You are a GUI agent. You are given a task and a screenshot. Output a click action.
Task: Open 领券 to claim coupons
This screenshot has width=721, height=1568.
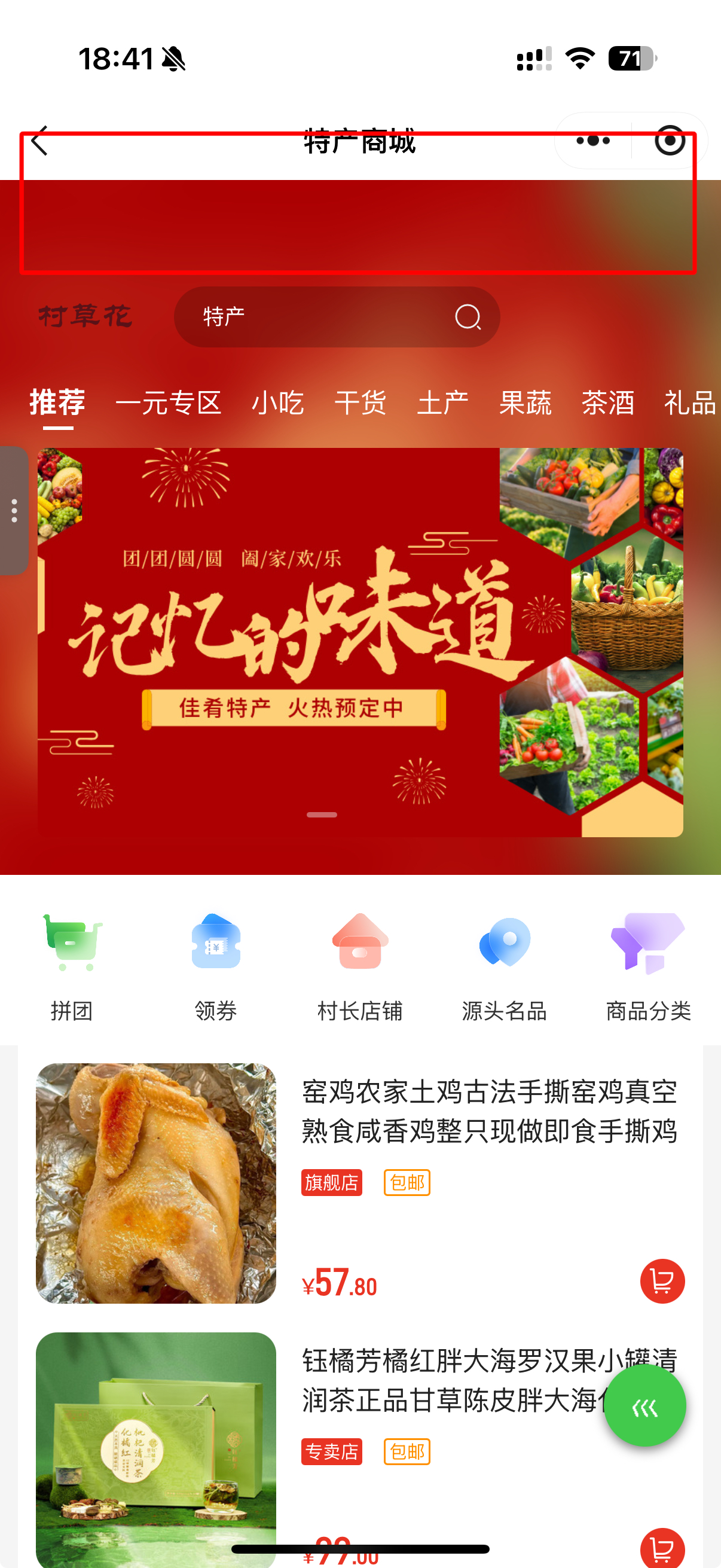pyautogui.click(x=216, y=966)
